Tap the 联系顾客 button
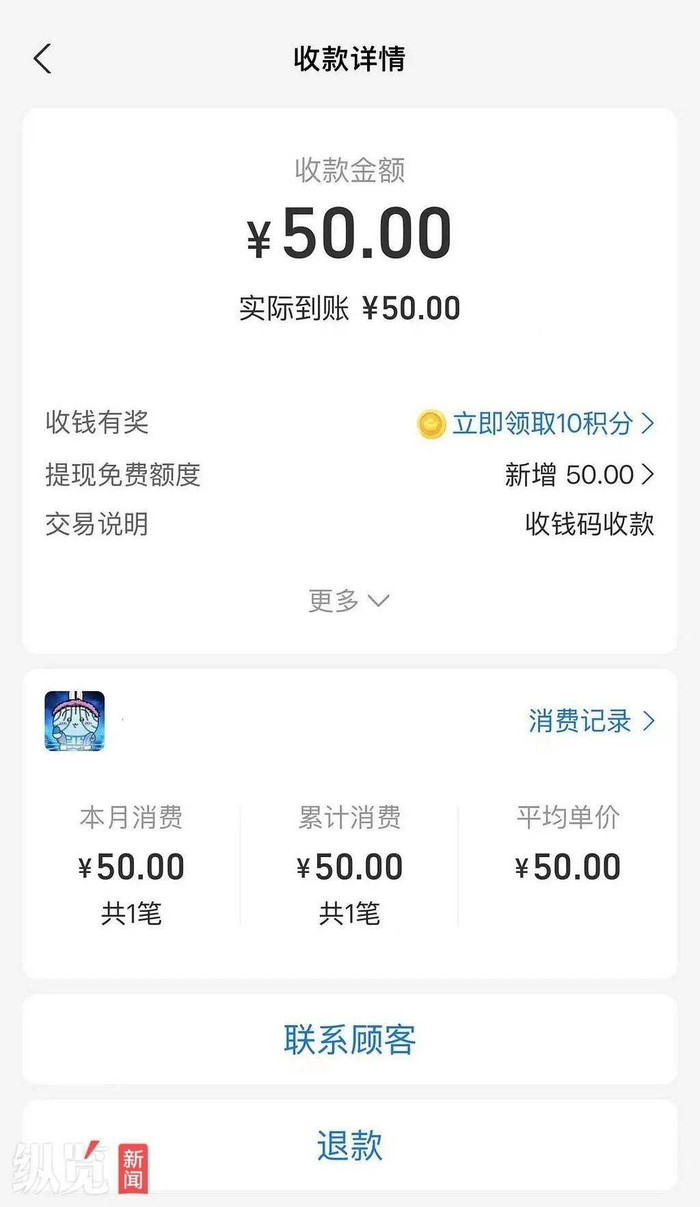Image resolution: width=700 pixels, height=1207 pixels. pyautogui.click(x=350, y=1040)
